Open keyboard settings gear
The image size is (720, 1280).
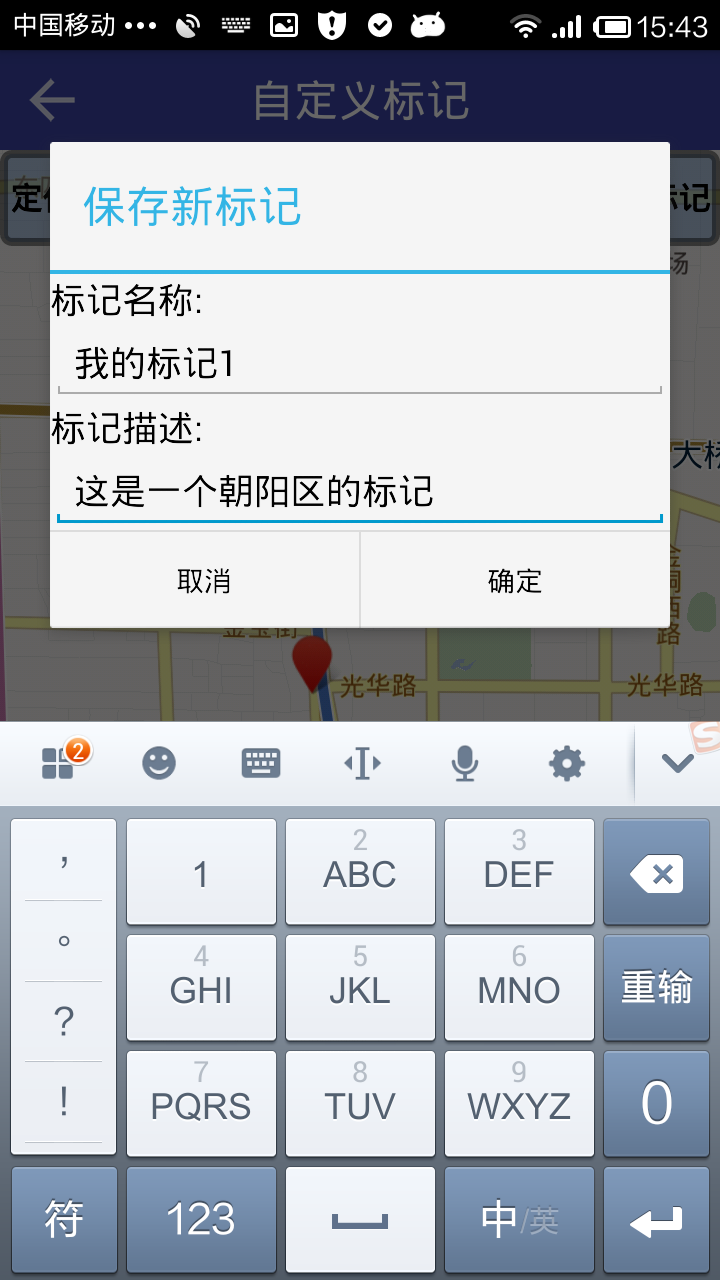pos(567,764)
